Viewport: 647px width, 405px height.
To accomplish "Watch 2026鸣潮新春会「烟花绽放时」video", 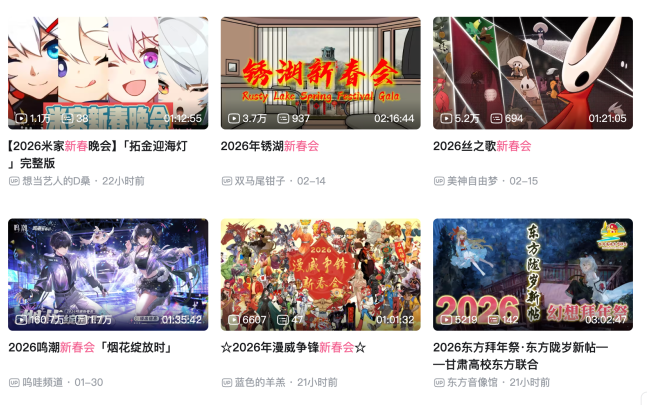I will [108, 274].
